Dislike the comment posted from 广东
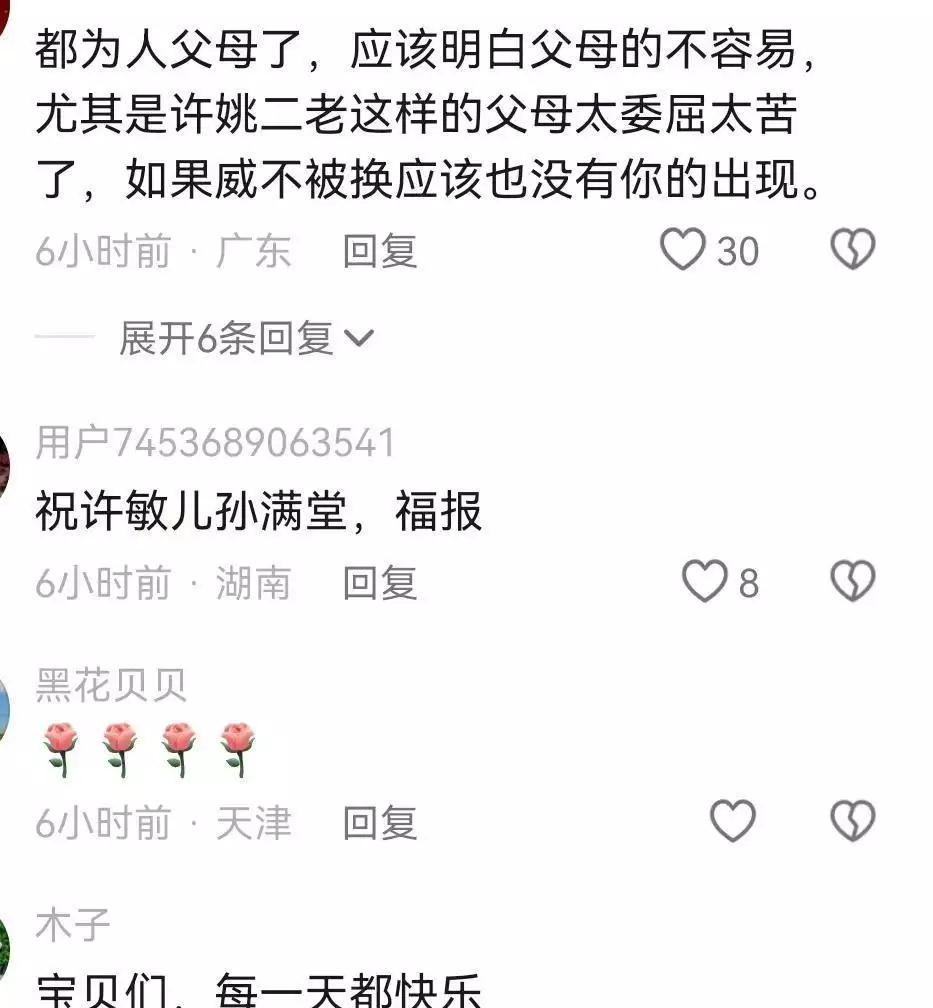Image resolution: width=933 pixels, height=1008 pixels. 853,250
